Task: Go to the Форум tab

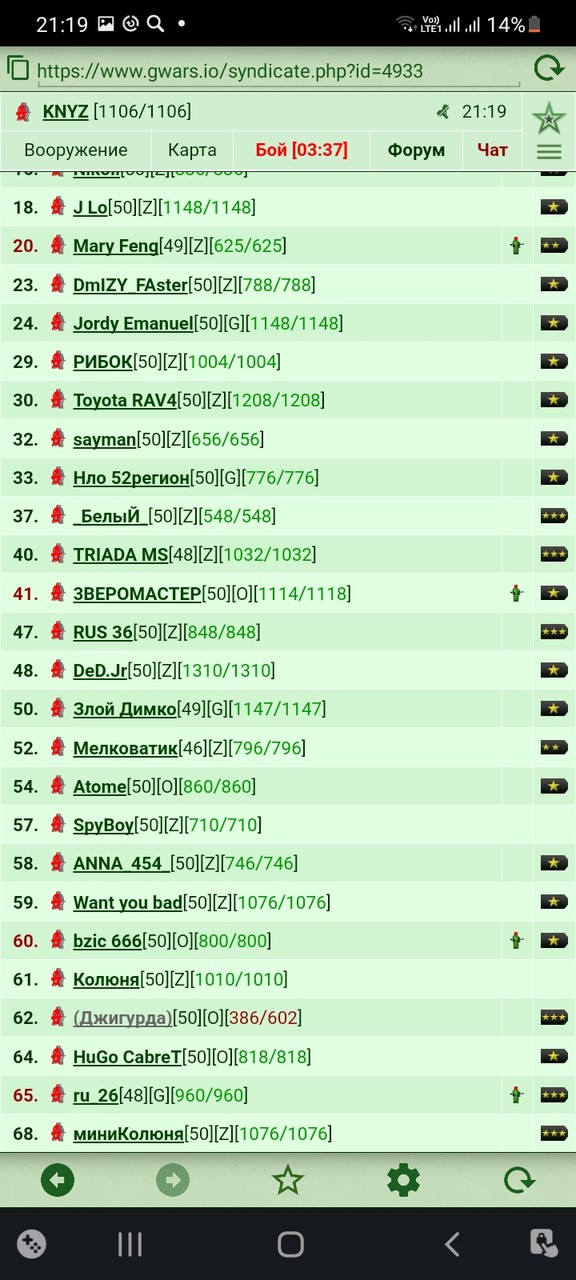Action: click(x=416, y=150)
